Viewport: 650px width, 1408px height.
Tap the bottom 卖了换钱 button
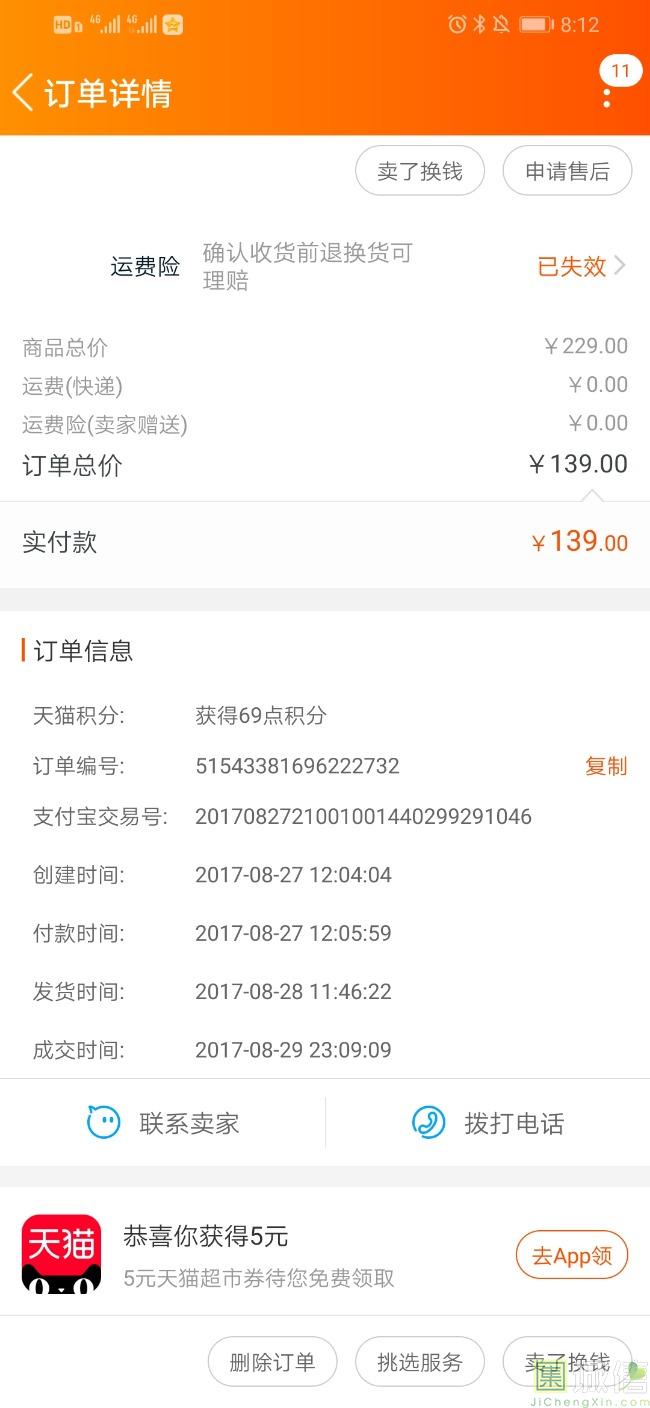click(x=567, y=1362)
